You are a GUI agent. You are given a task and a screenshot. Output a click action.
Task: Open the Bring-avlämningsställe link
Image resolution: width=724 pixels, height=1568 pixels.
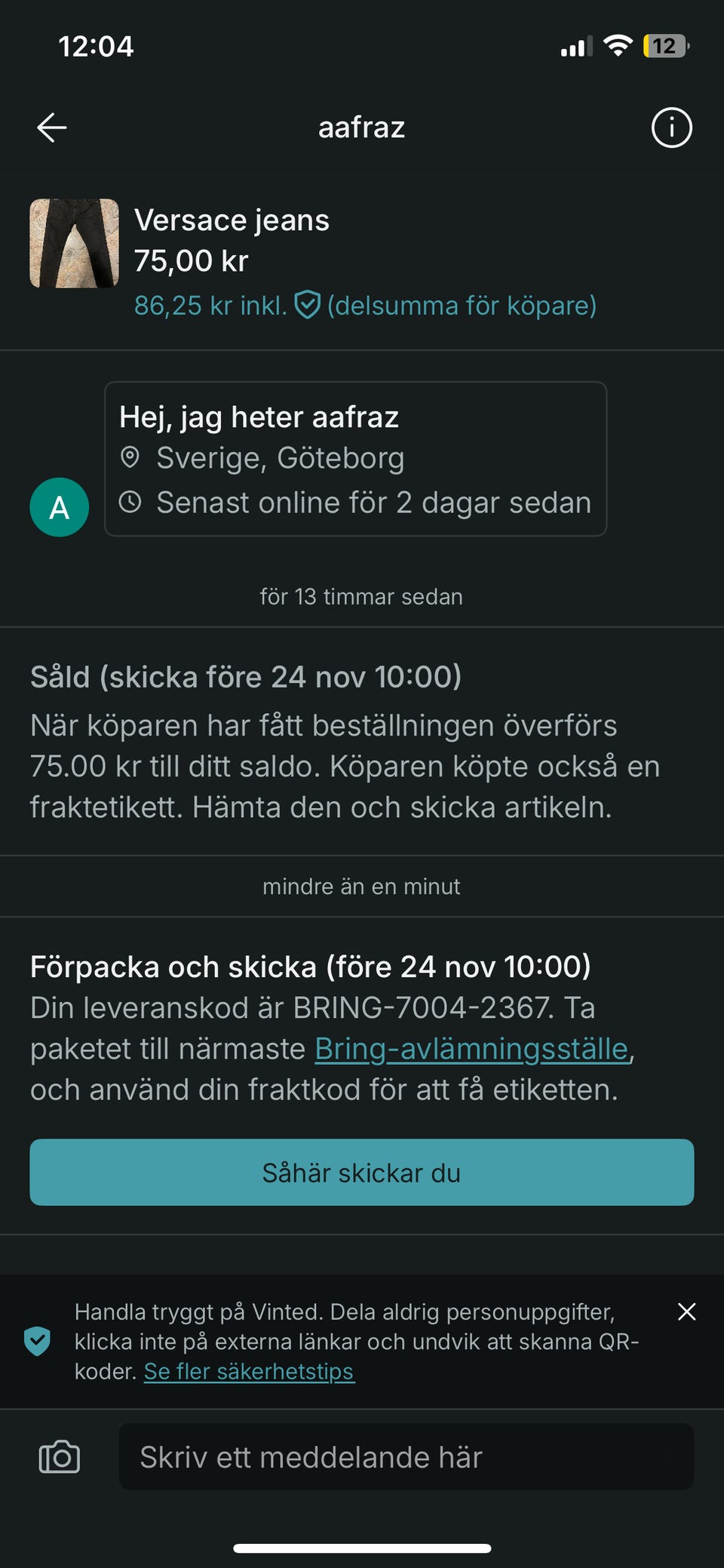click(471, 1049)
